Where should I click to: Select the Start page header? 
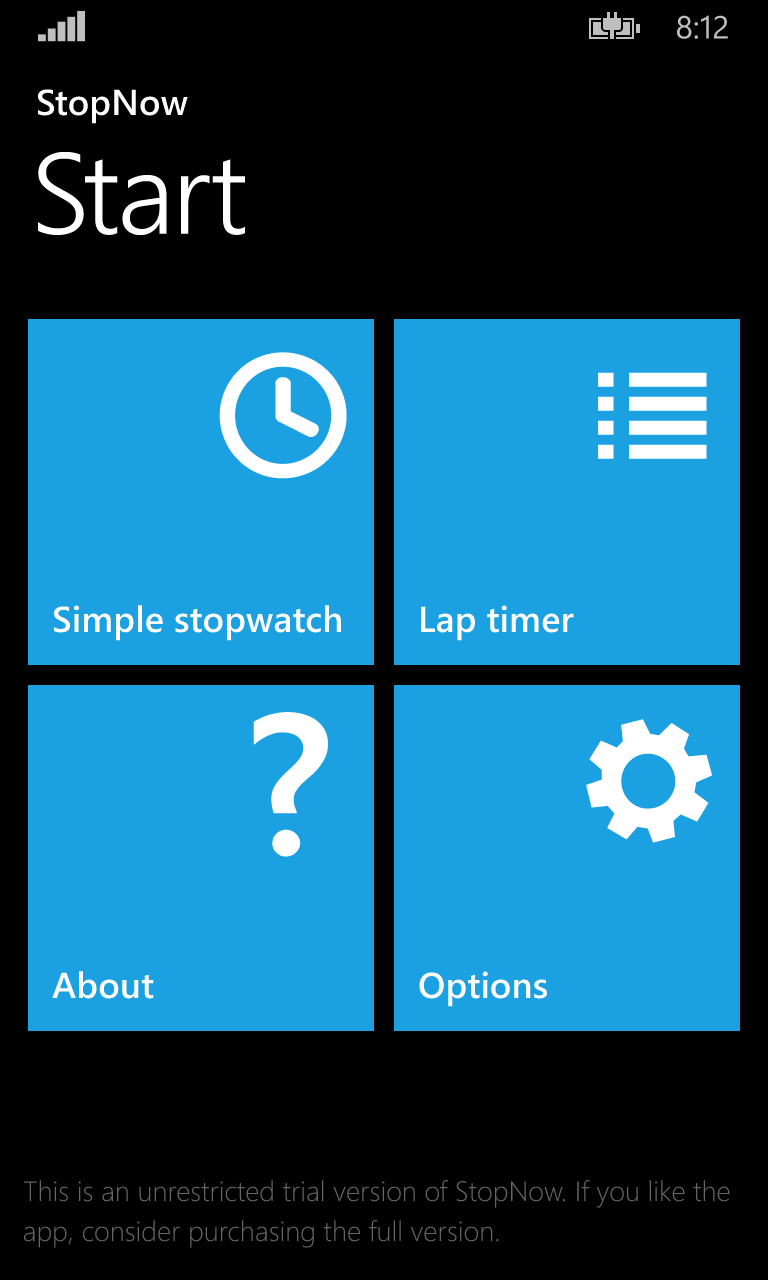coord(140,192)
